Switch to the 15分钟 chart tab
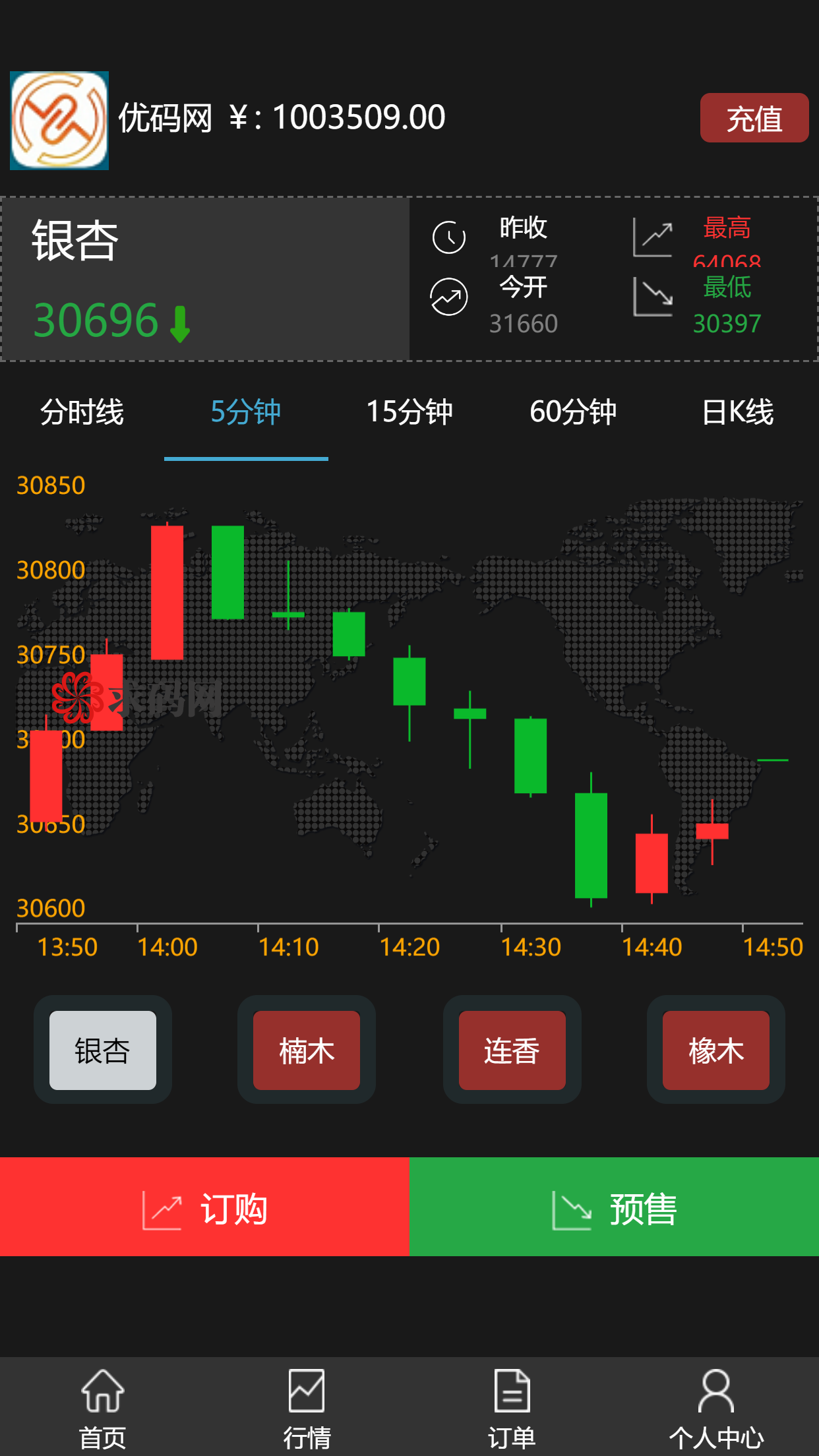Screen dimensions: 819x1456 pyautogui.click(x=409, y=413)
